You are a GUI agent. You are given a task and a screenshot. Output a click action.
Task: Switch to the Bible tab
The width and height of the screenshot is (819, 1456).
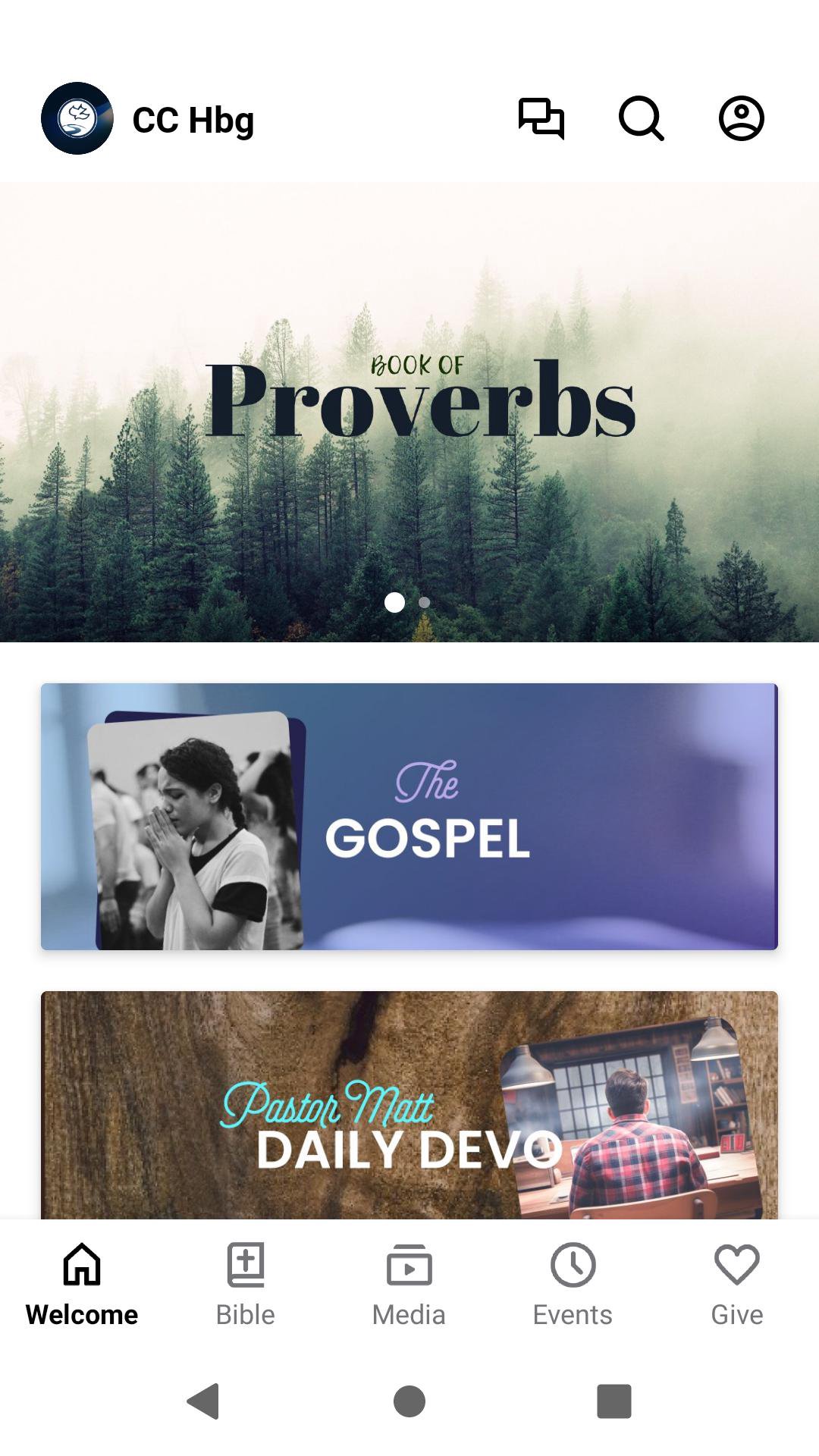[246, 1285]
